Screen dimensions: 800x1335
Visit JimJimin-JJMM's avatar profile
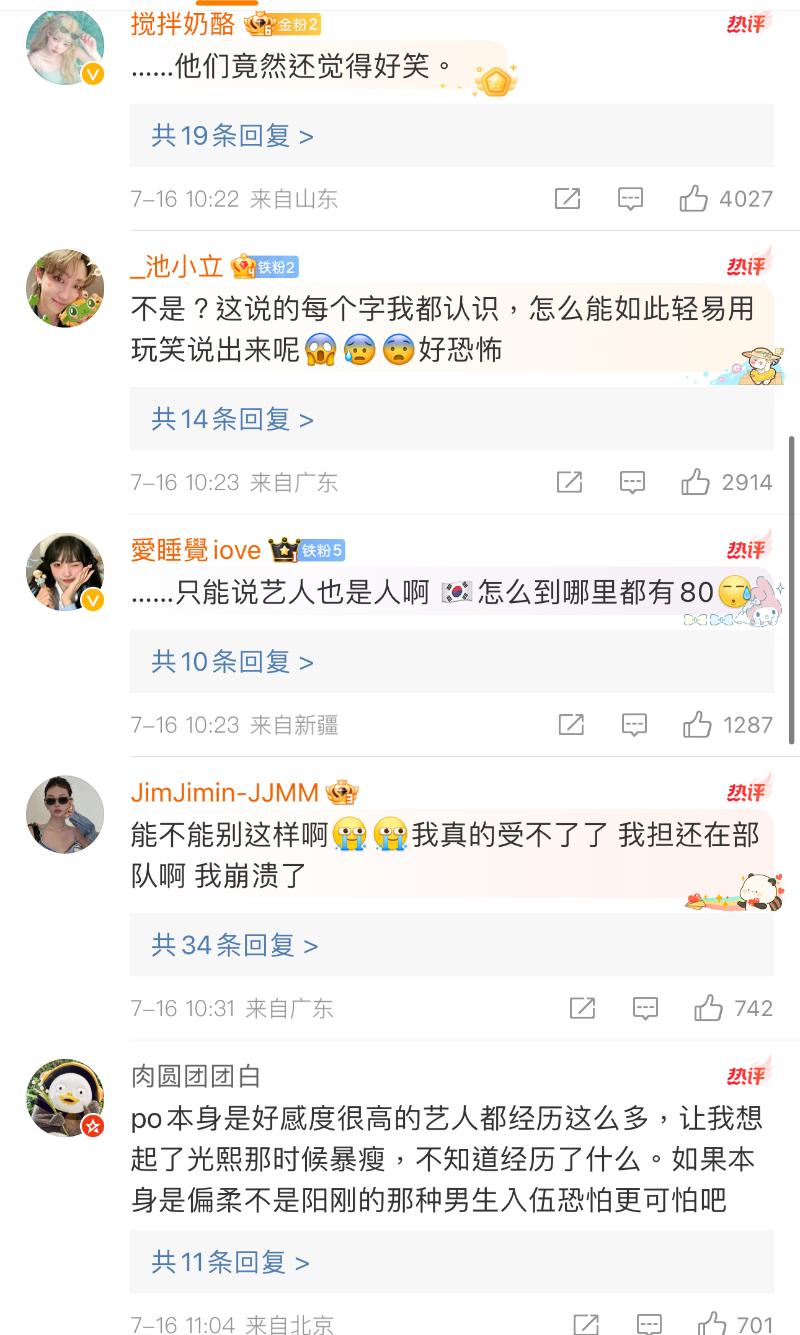click(x=65, y=814)
